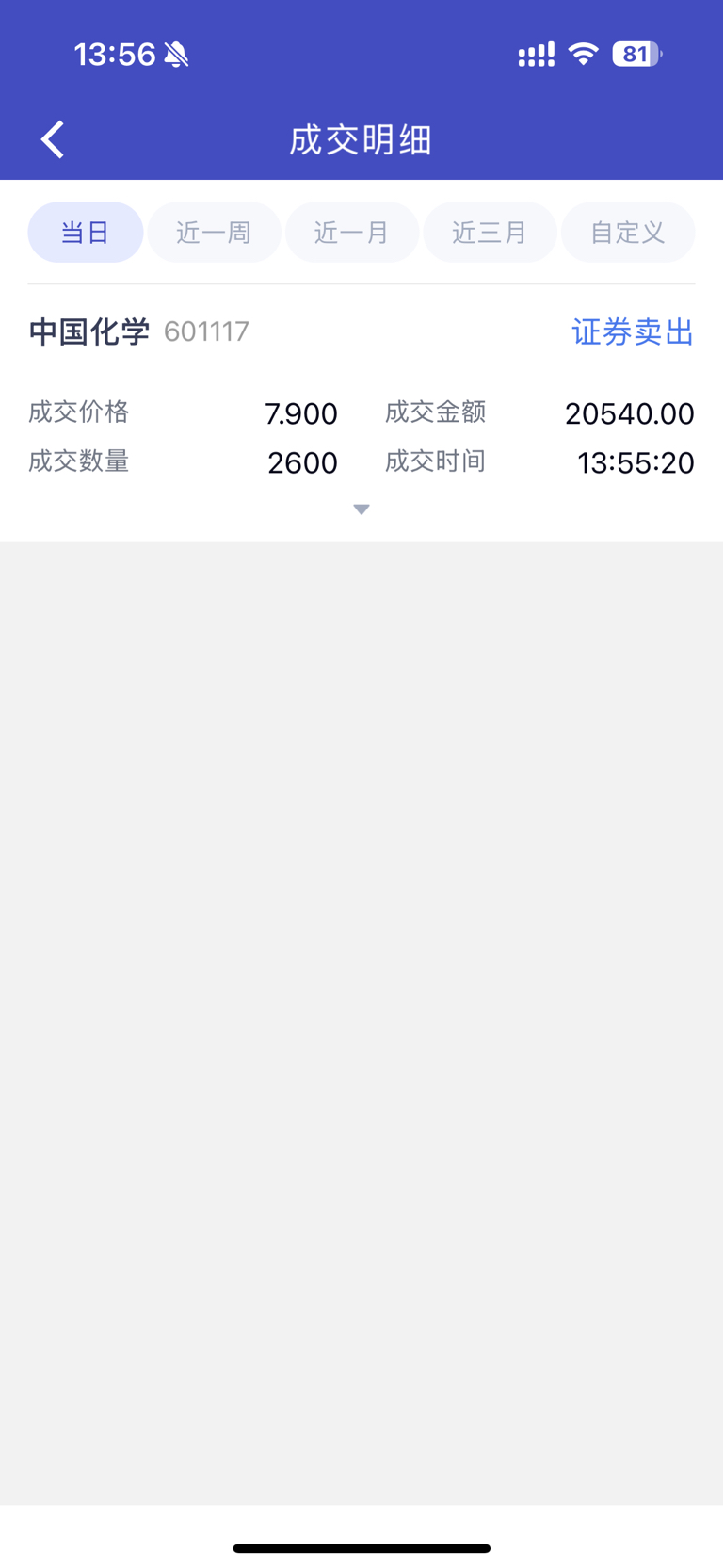The width and height of the screenshot is (724, 1568).
Task: Expand the 中国化学 trade details arrow
Action: (x=362, y=509)
